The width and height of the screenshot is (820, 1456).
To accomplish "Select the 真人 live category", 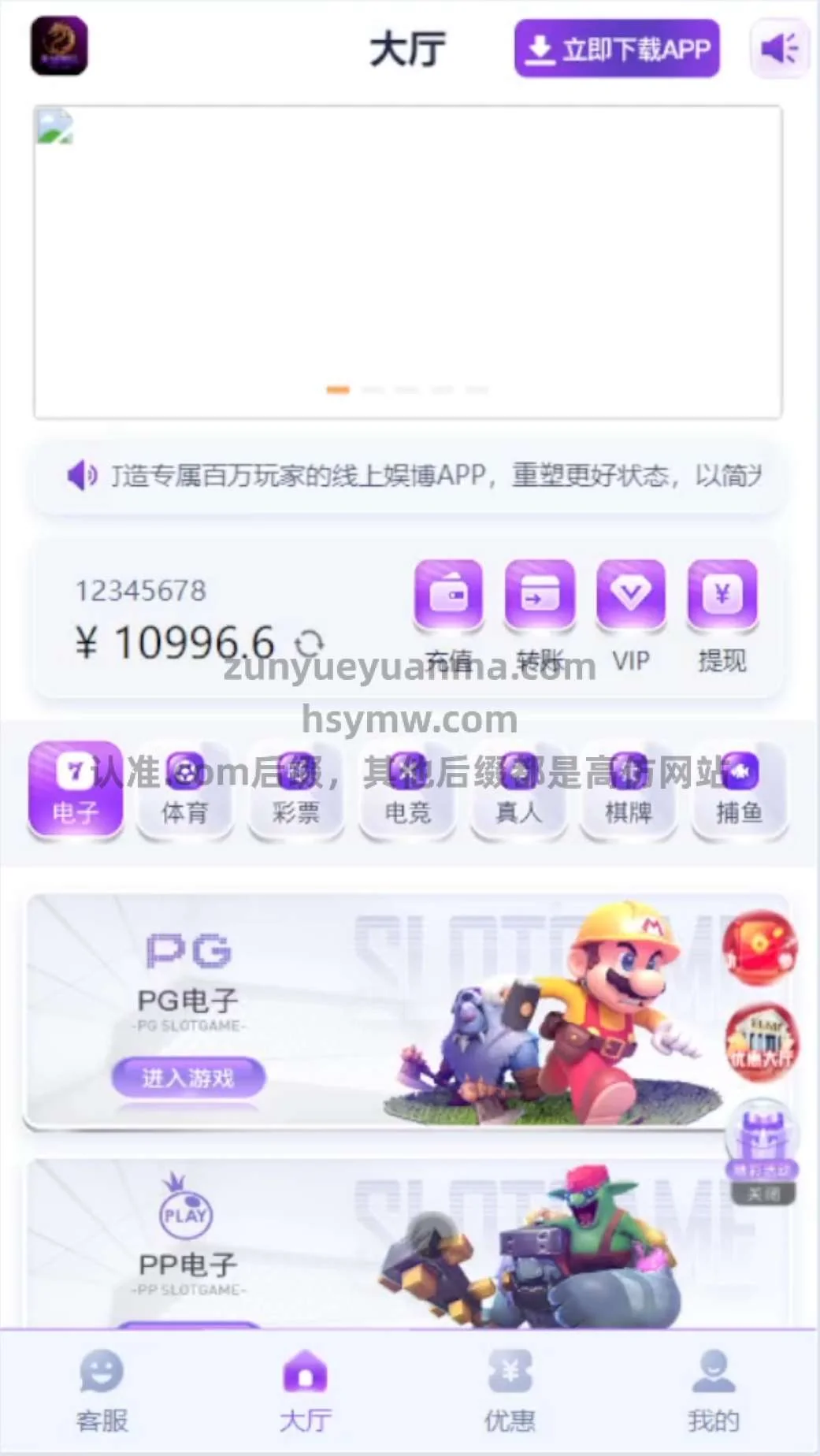I will (x=518, y=789).
